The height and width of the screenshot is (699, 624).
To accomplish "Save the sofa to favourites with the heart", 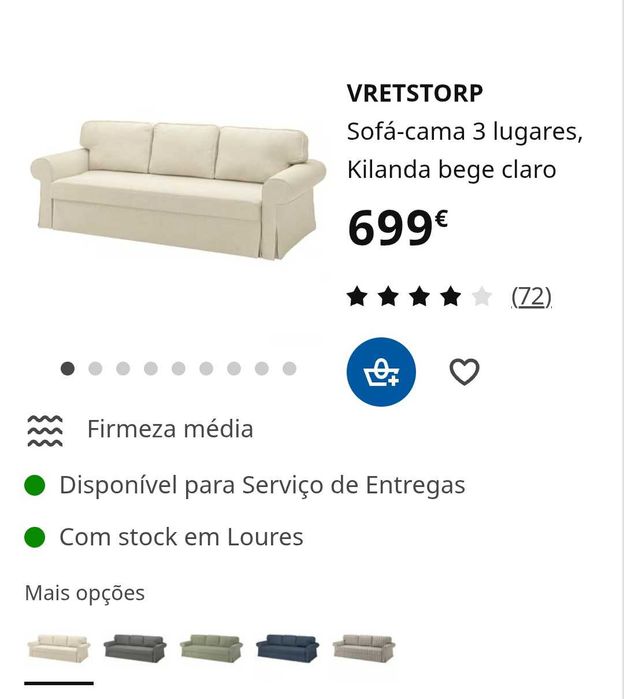I will tap(464, 372).
